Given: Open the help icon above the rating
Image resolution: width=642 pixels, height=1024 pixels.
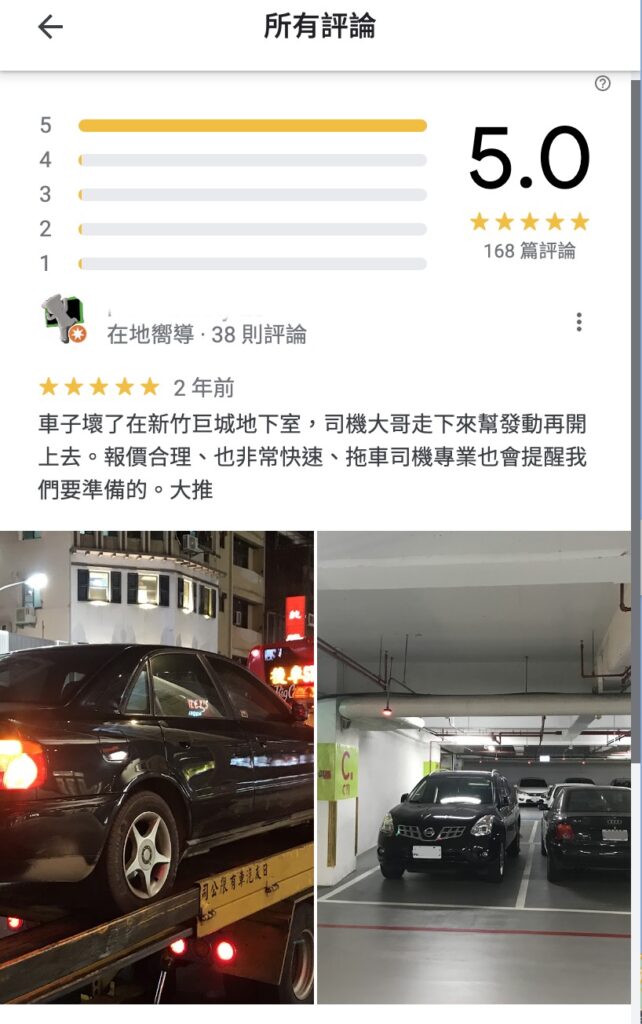Looking at the screenshot, I should [602, 84].
